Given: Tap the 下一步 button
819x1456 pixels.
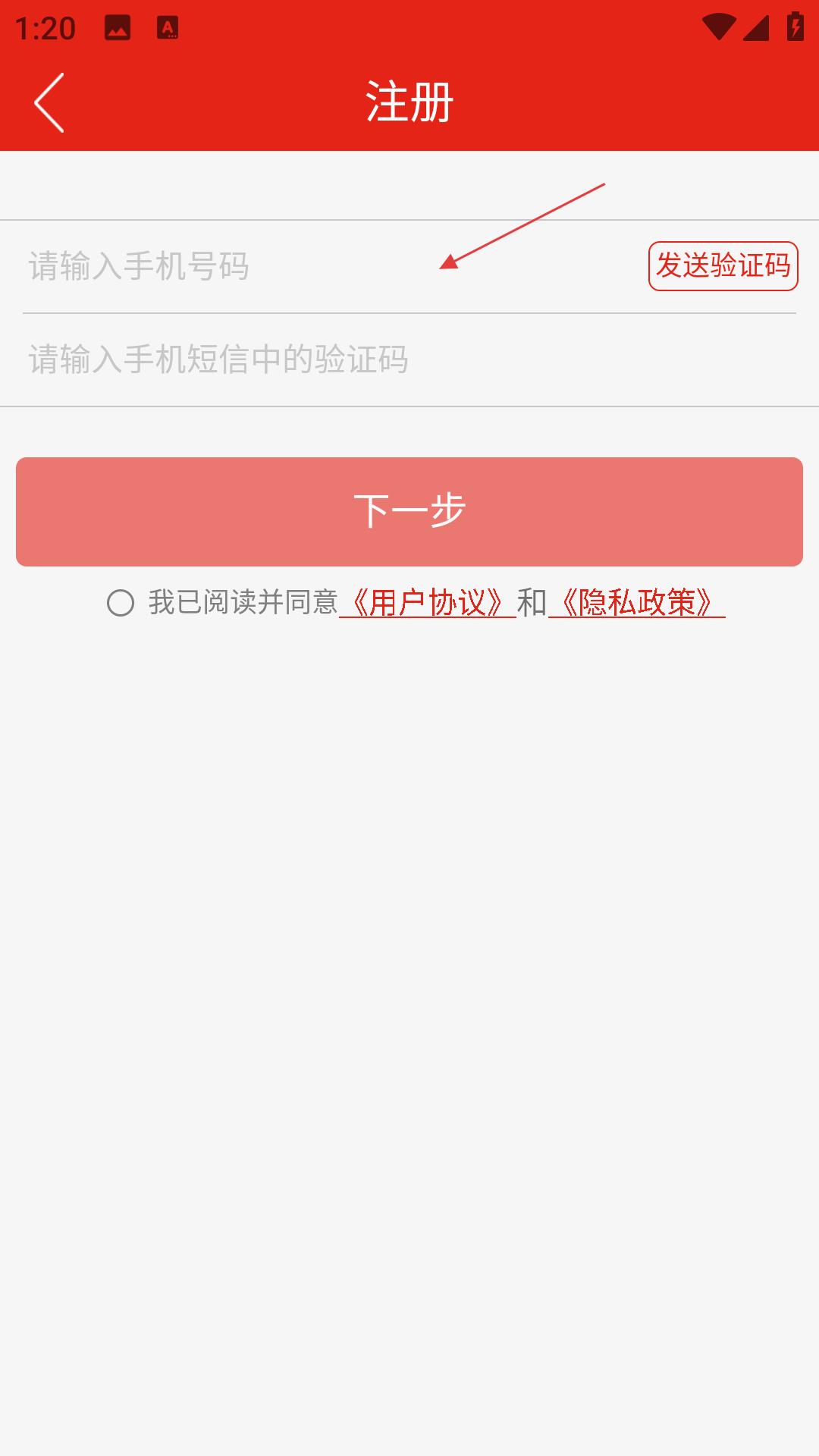Looking at the screenshot, I should coord(409,512).
